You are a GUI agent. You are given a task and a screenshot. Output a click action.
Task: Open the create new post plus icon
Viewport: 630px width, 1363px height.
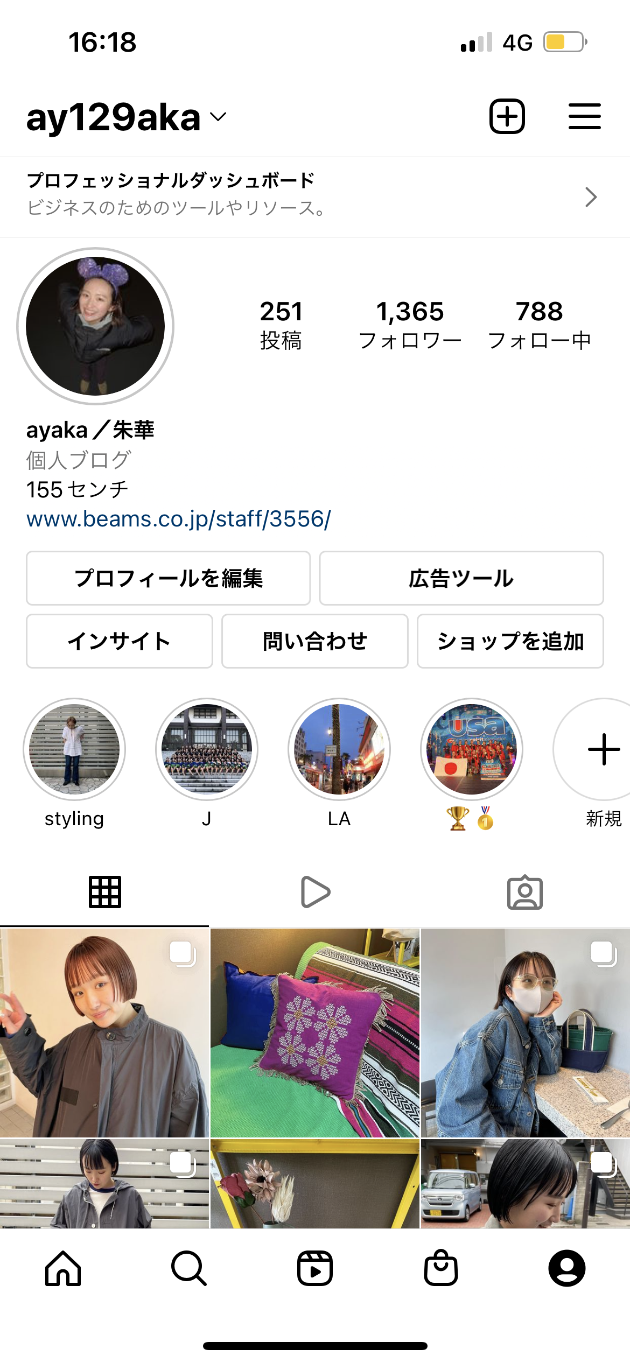[x=507, y=117]
